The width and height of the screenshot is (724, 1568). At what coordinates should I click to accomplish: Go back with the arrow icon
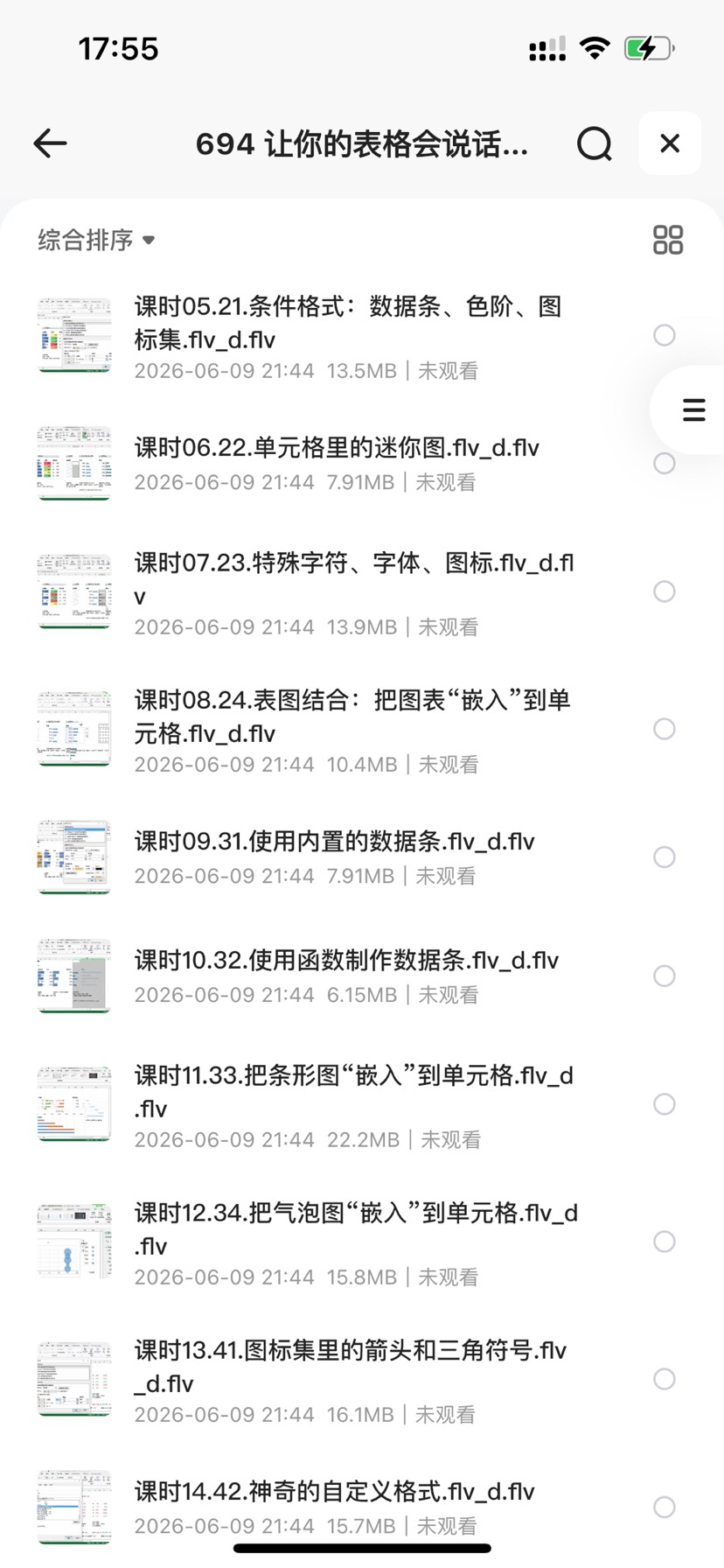tap(50, 143)
